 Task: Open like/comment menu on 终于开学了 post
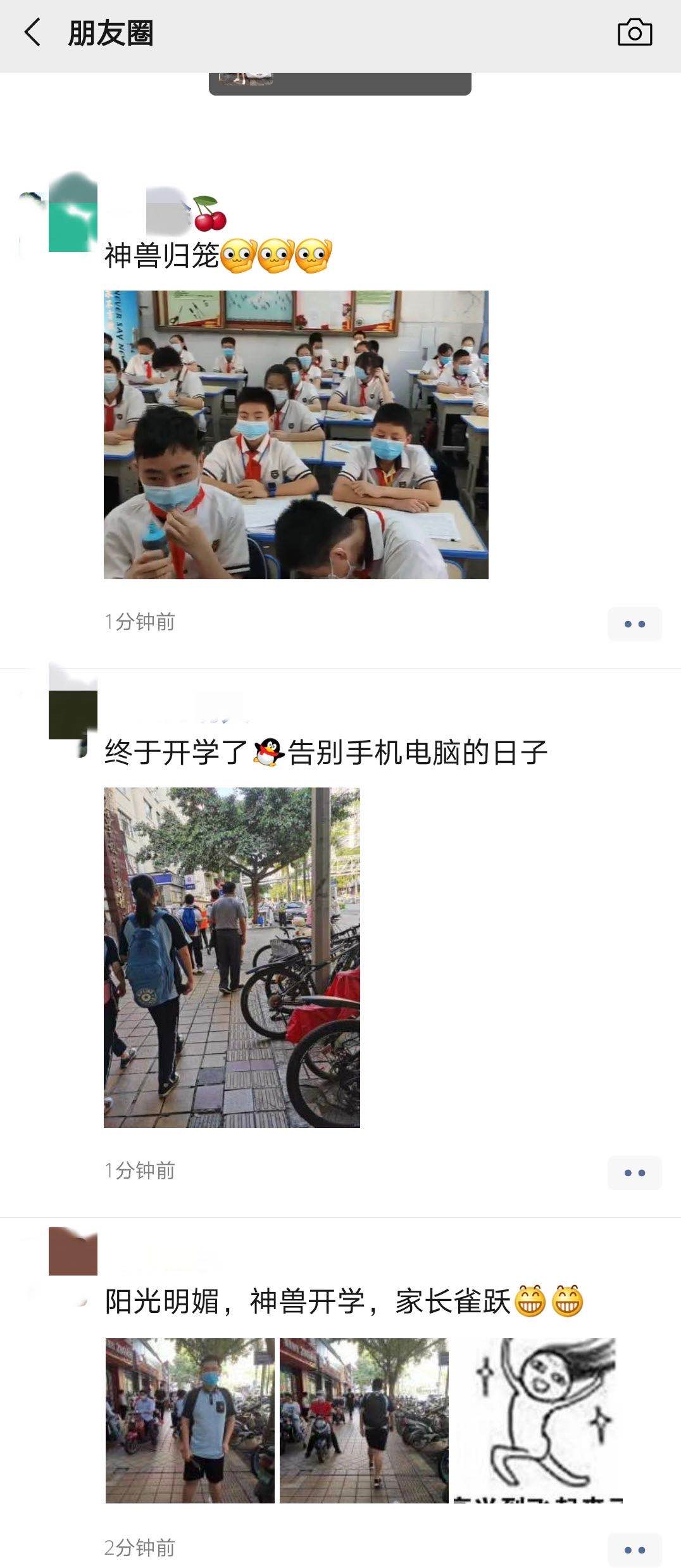[634, 1173]
